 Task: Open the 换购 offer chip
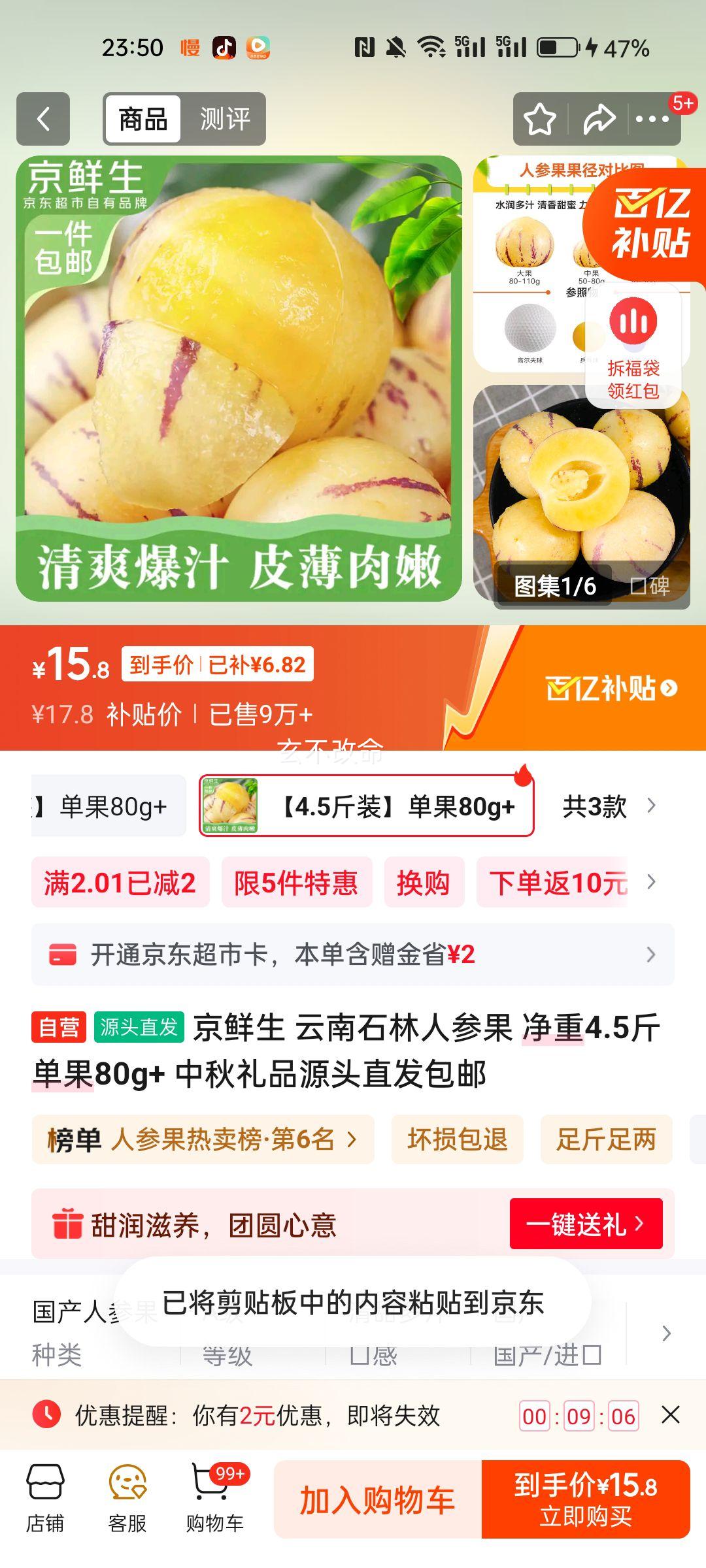click(424, 883)
